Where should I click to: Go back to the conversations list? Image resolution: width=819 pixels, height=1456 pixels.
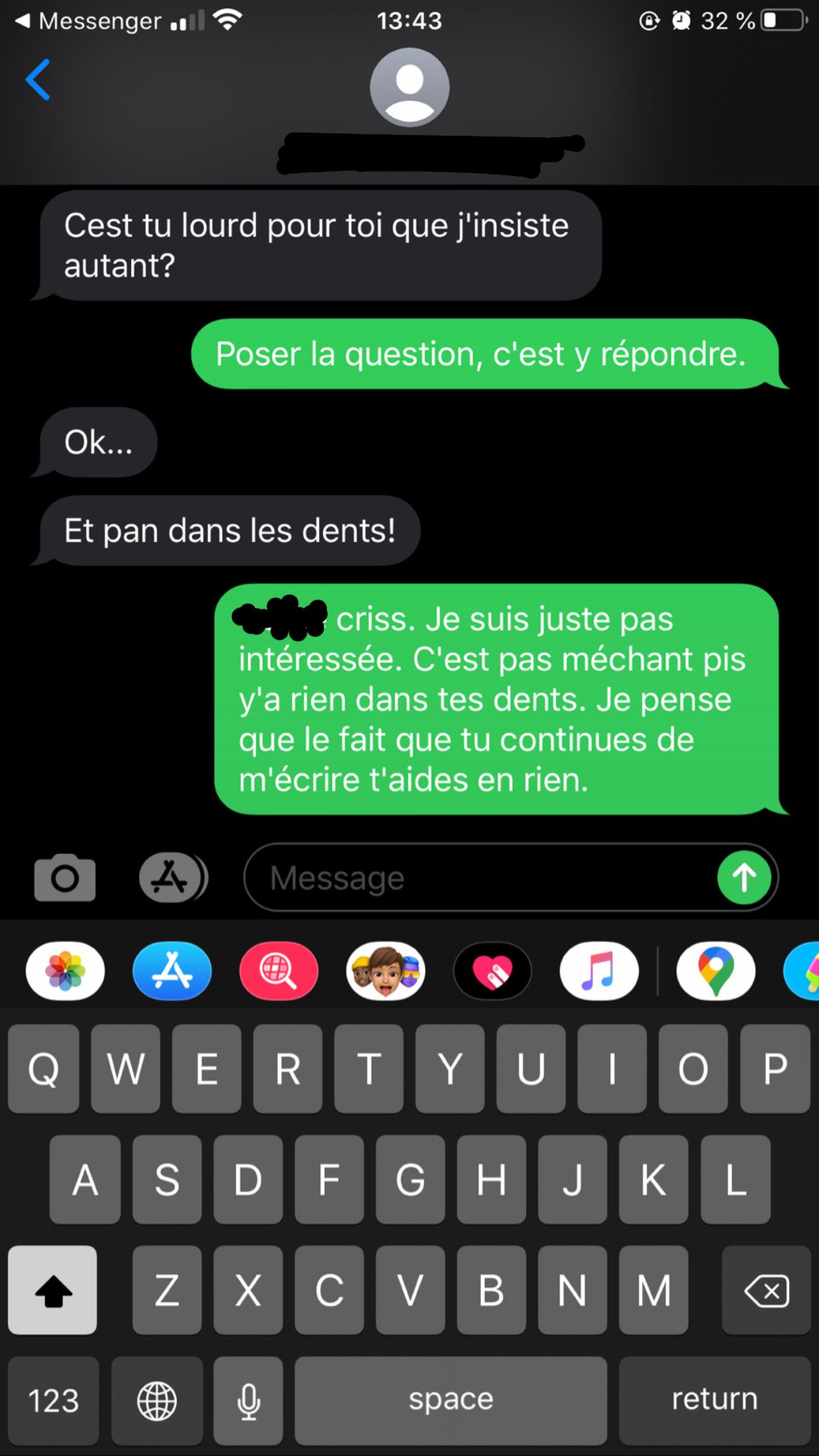tap(38, 80)
